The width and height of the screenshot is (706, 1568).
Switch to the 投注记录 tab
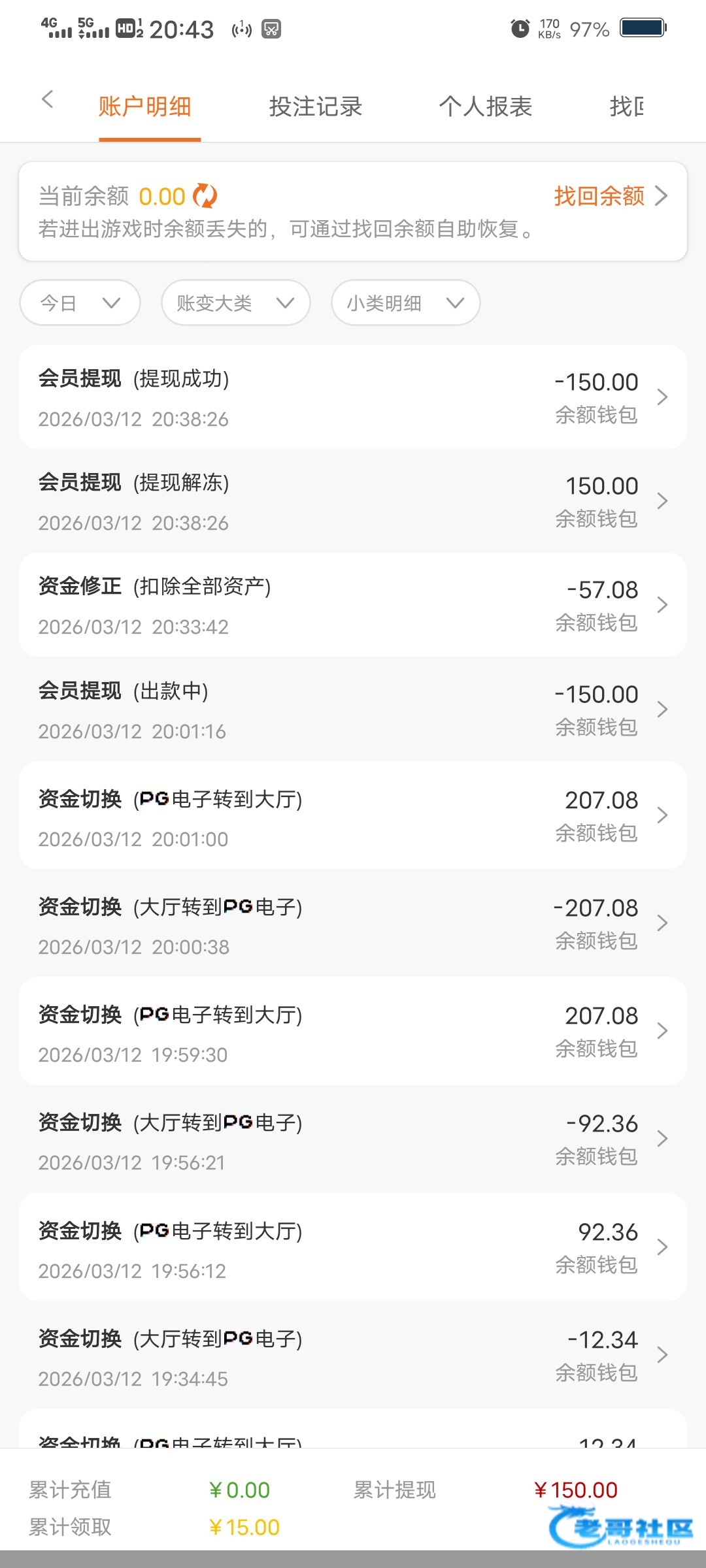pos(315,106)
